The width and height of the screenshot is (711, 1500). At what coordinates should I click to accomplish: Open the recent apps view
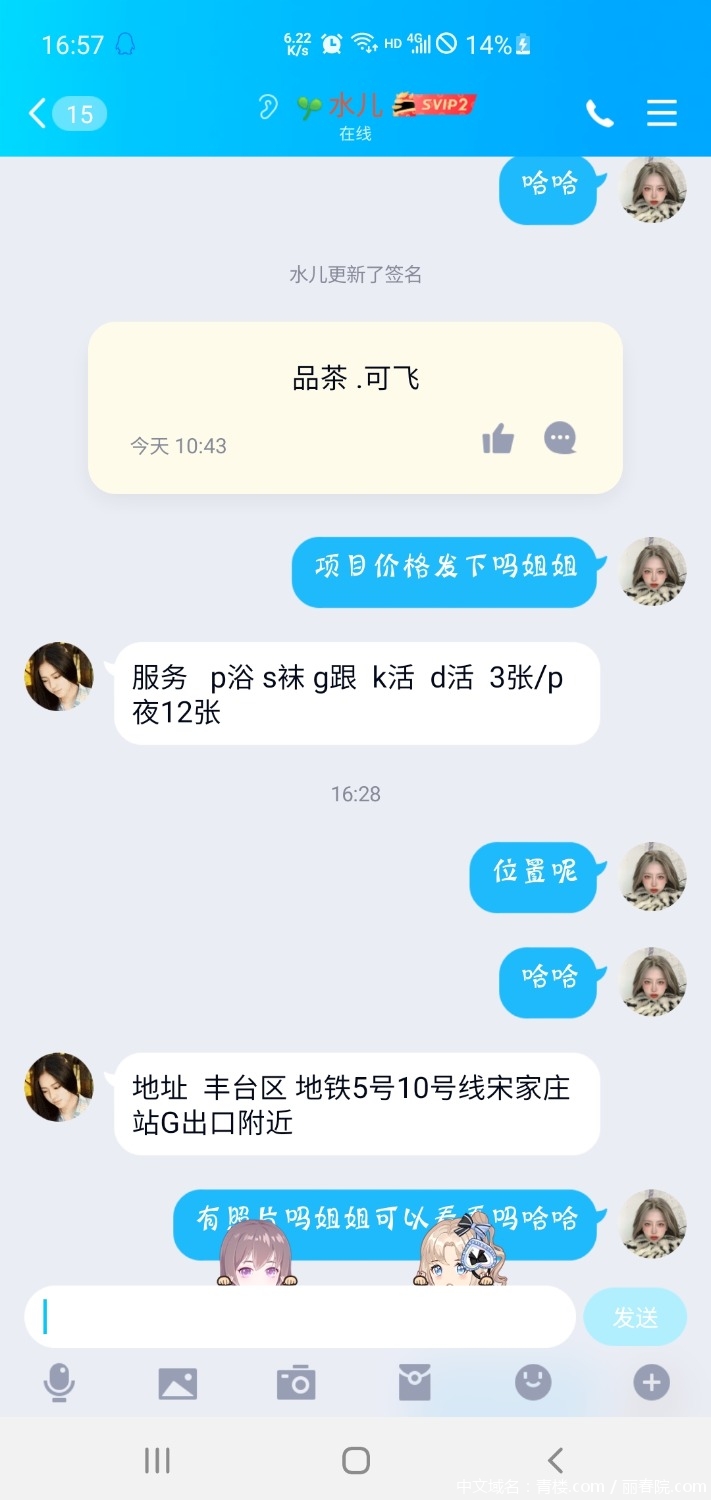pyautogui.click(x=157, y=1460)
